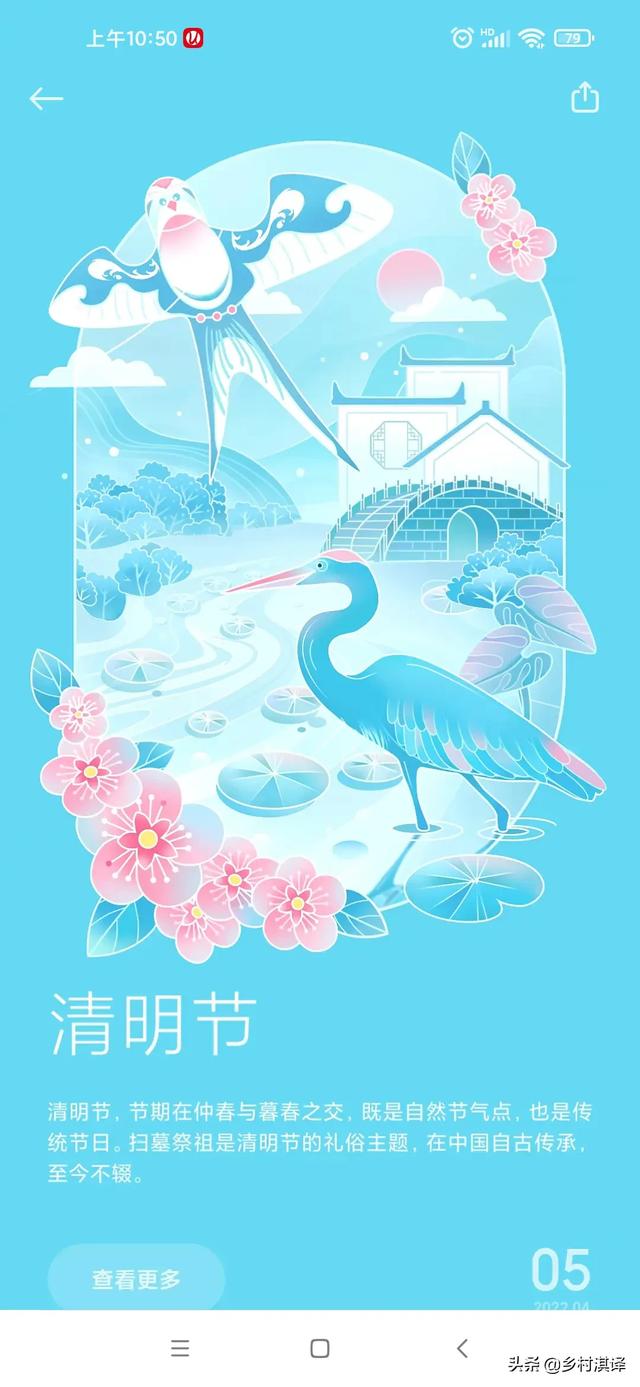Go to the home screen
640x1387 pixels.
(320, 1348)
